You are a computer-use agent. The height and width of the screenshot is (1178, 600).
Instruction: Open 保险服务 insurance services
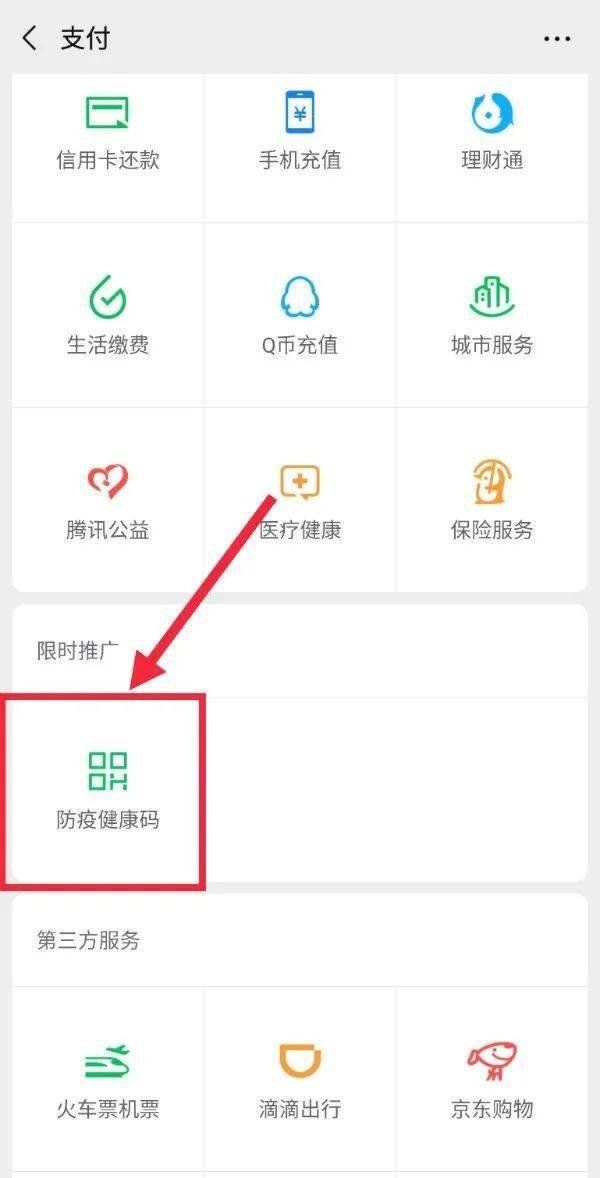[492, 502]
